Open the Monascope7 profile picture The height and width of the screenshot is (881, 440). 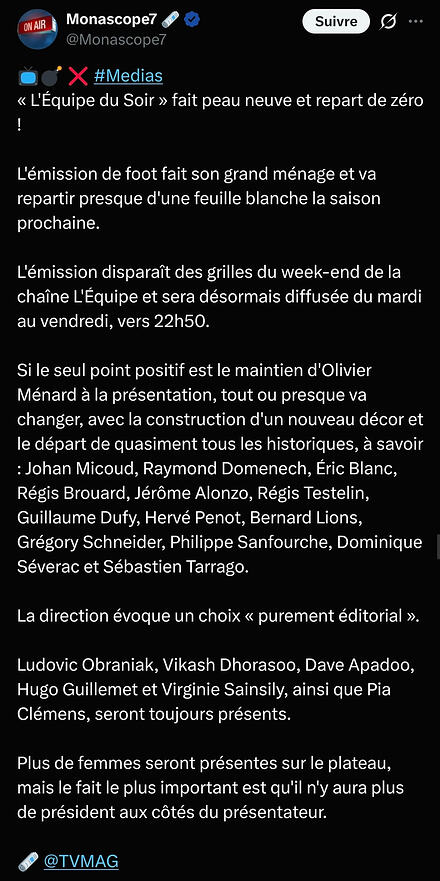pyautogui.click(x=37, y=29)
